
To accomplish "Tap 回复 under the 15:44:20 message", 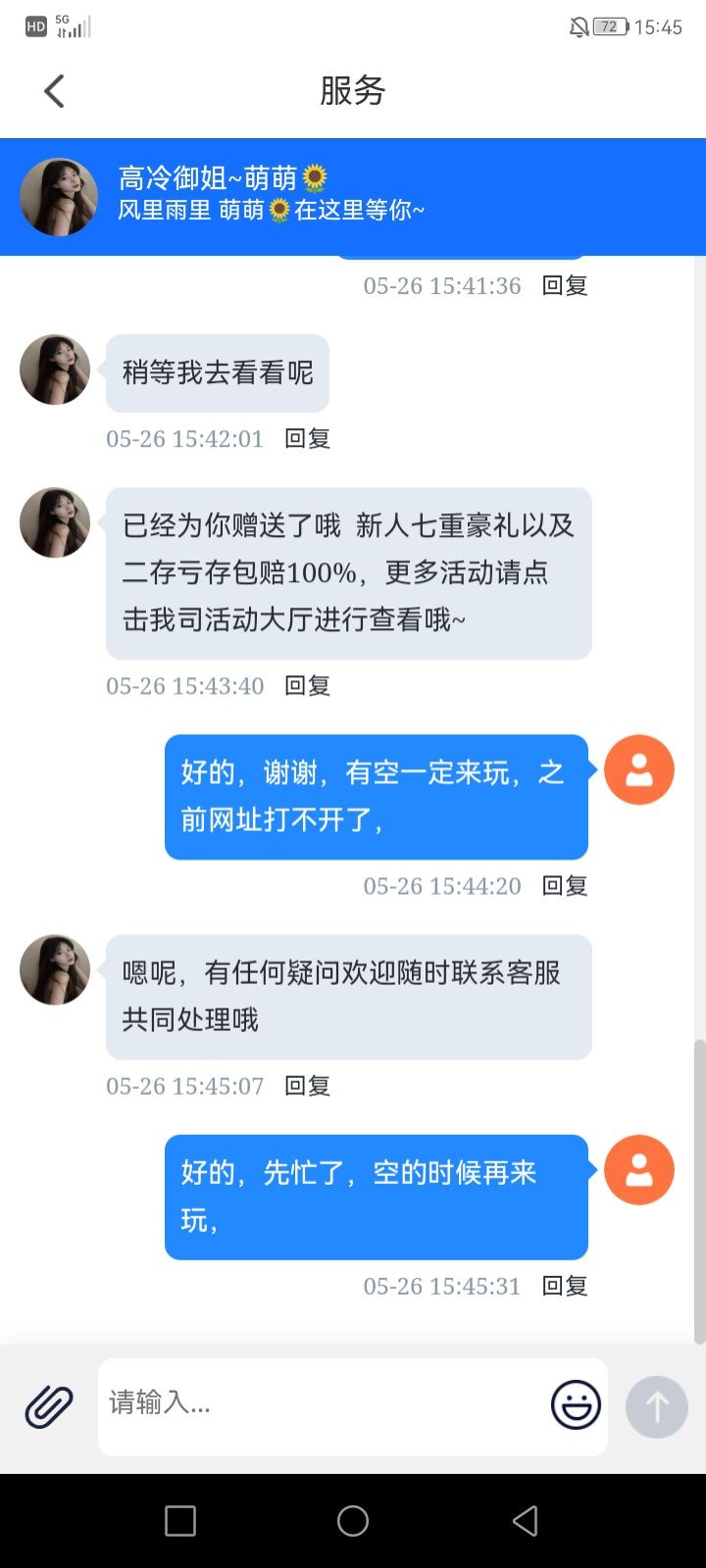I will (x=565, y=885).
